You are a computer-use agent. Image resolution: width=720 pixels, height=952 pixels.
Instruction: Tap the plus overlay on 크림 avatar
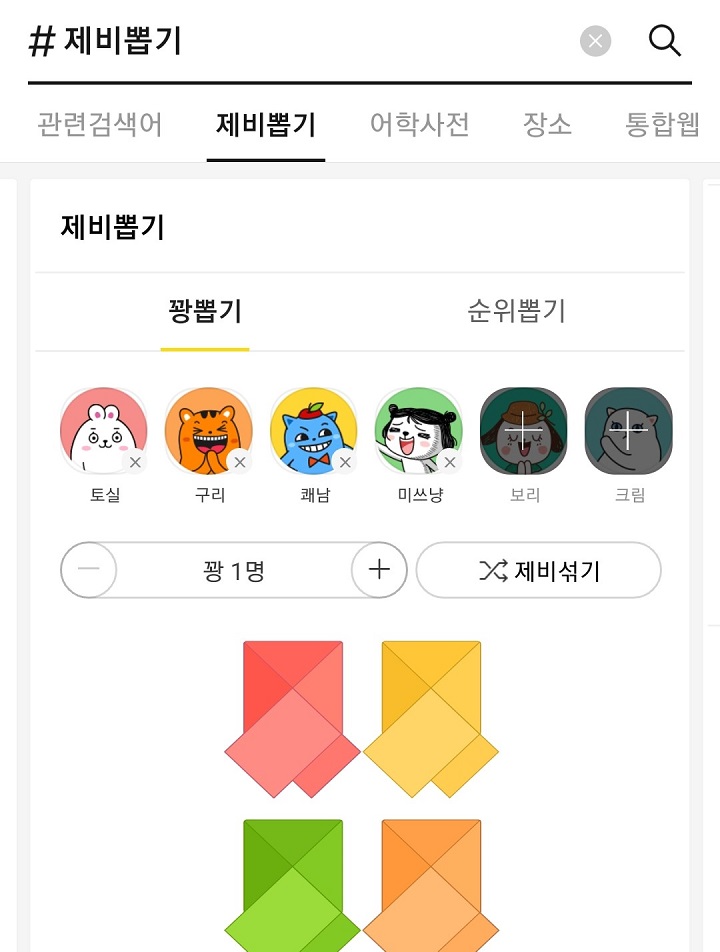pos(628,430)
